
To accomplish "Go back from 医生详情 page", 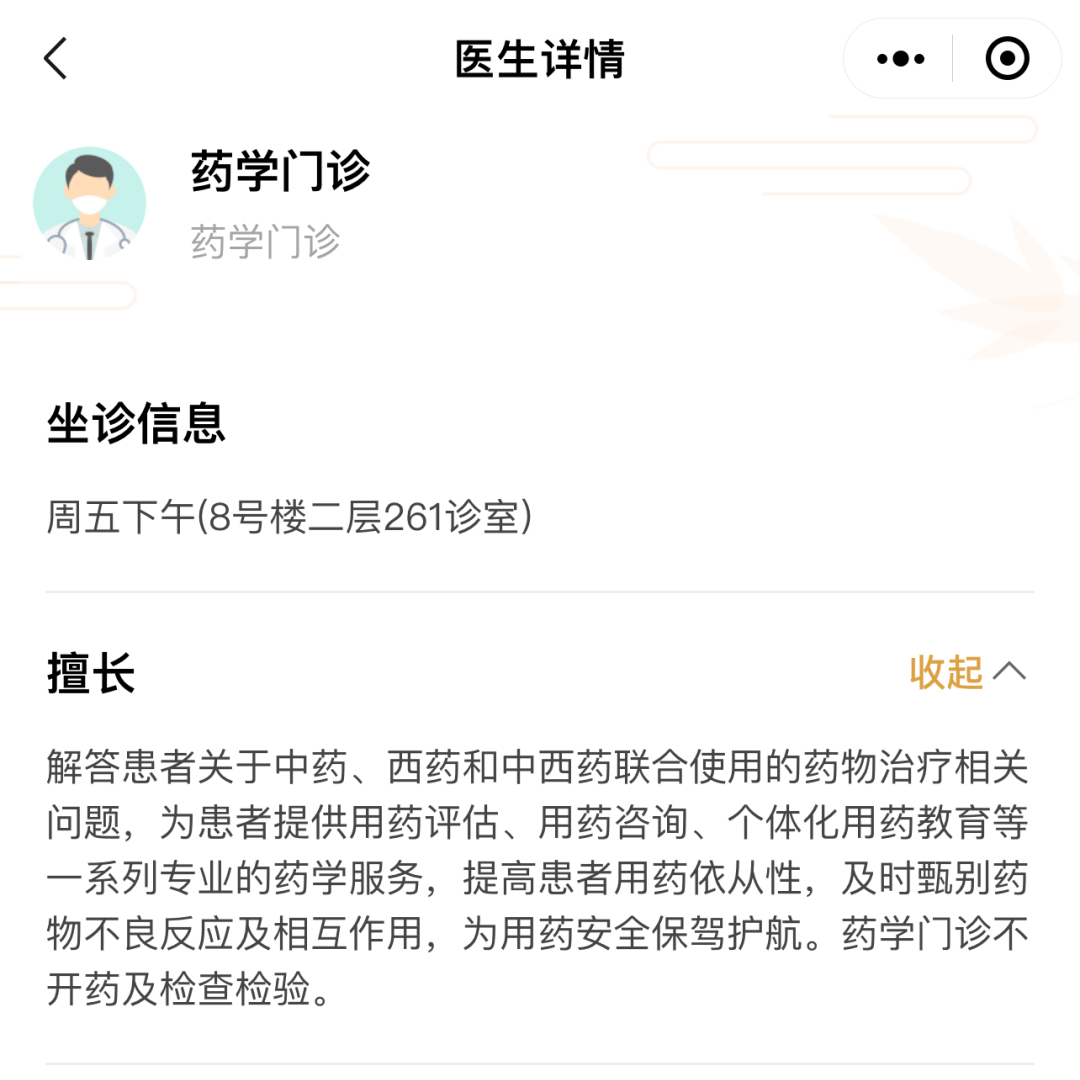I will (56, 59).
